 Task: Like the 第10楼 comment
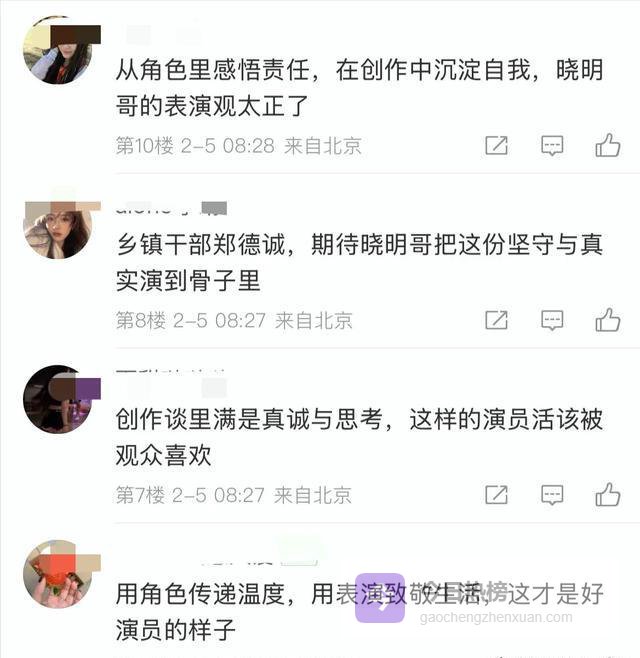(x=608, y=146)
